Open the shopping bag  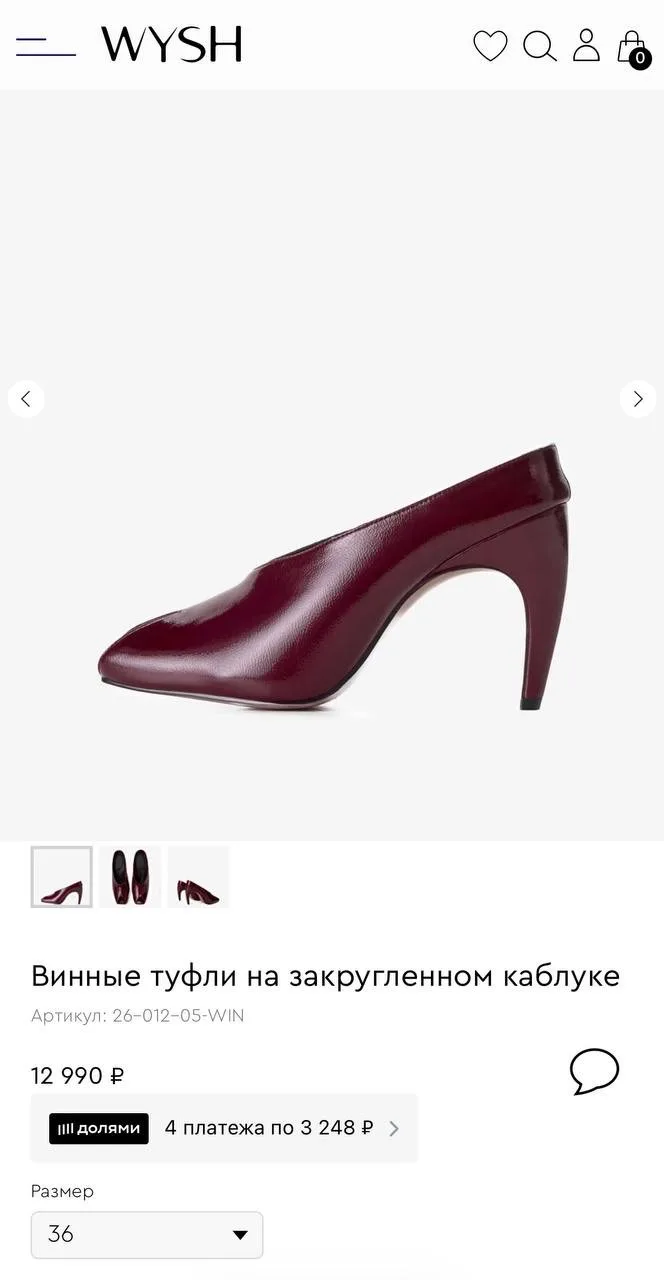pos(632,47)
